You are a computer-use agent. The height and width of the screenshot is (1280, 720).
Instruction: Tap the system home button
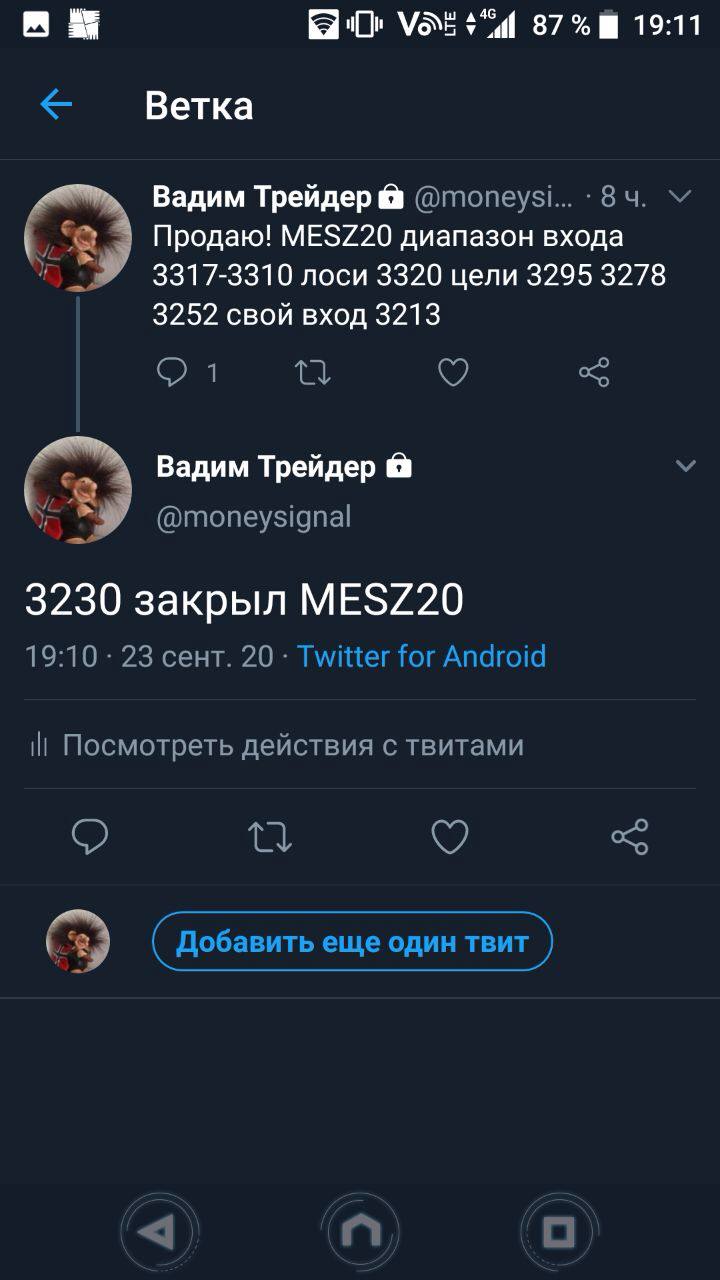tap(360, 1232)
